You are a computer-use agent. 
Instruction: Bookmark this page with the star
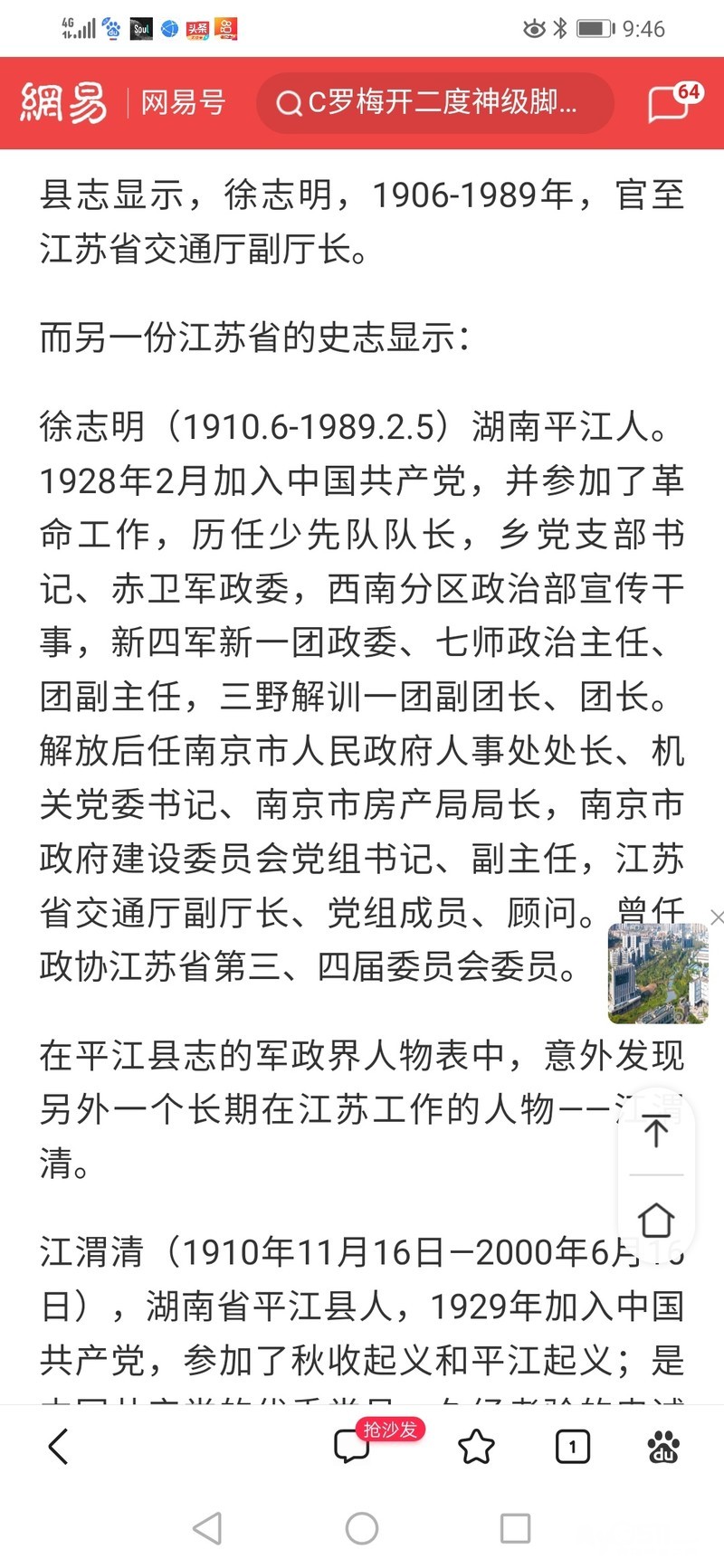click(x=476, y=1447)
